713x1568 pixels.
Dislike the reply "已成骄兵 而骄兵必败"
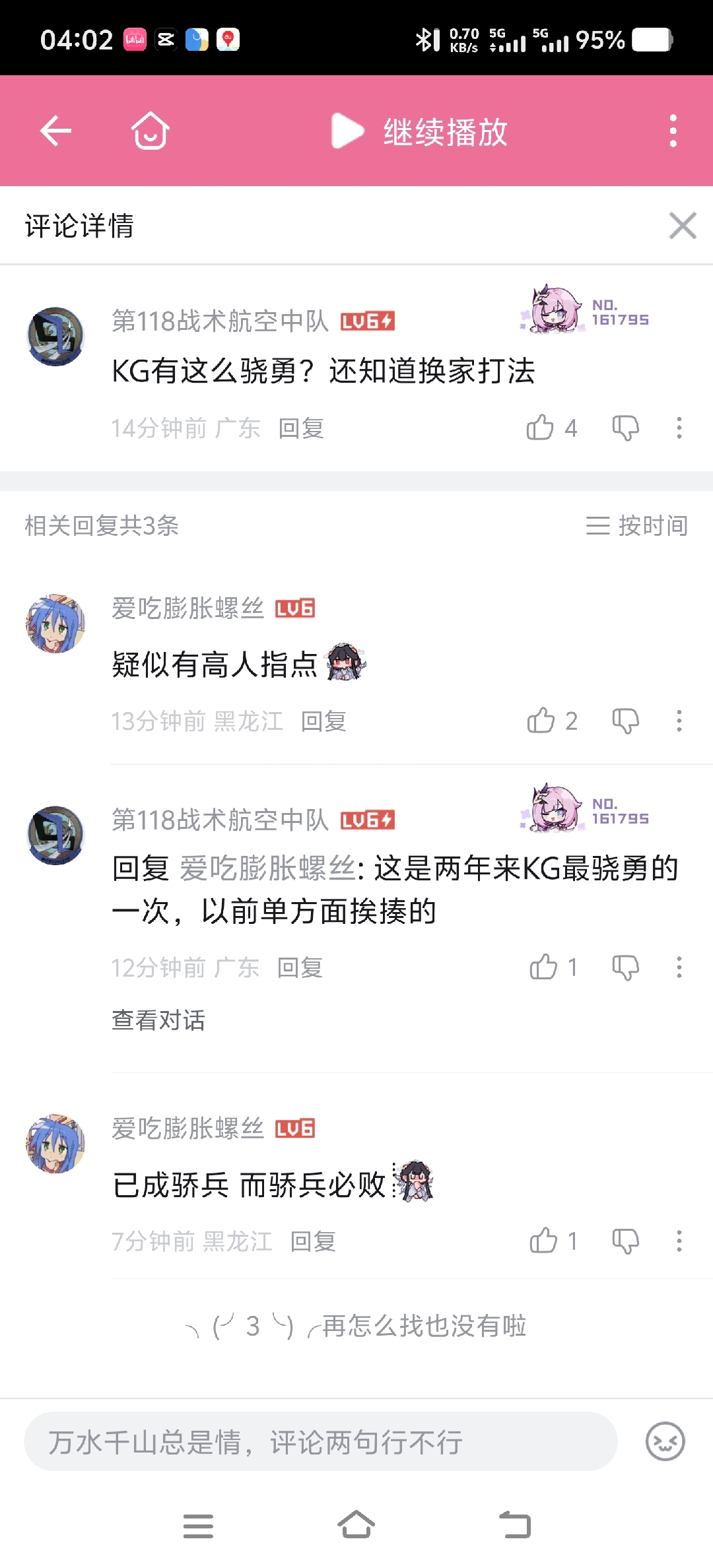tap(625, 1241)
